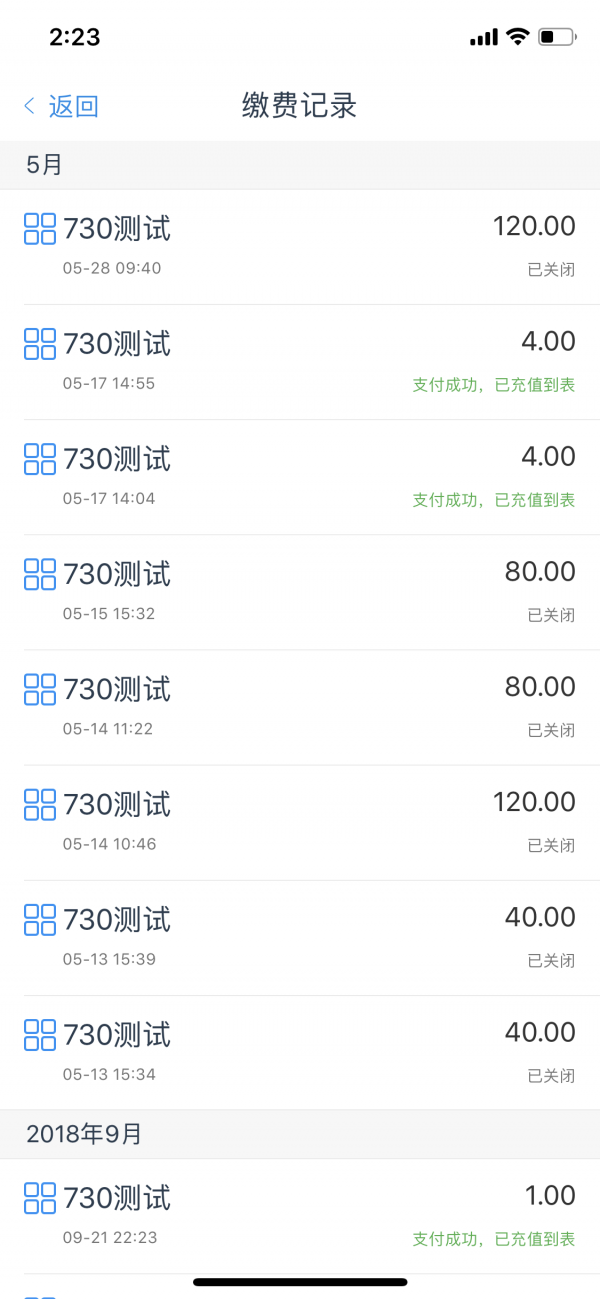Select the 80.00 record from 05-14 11:22

[300, 707]
